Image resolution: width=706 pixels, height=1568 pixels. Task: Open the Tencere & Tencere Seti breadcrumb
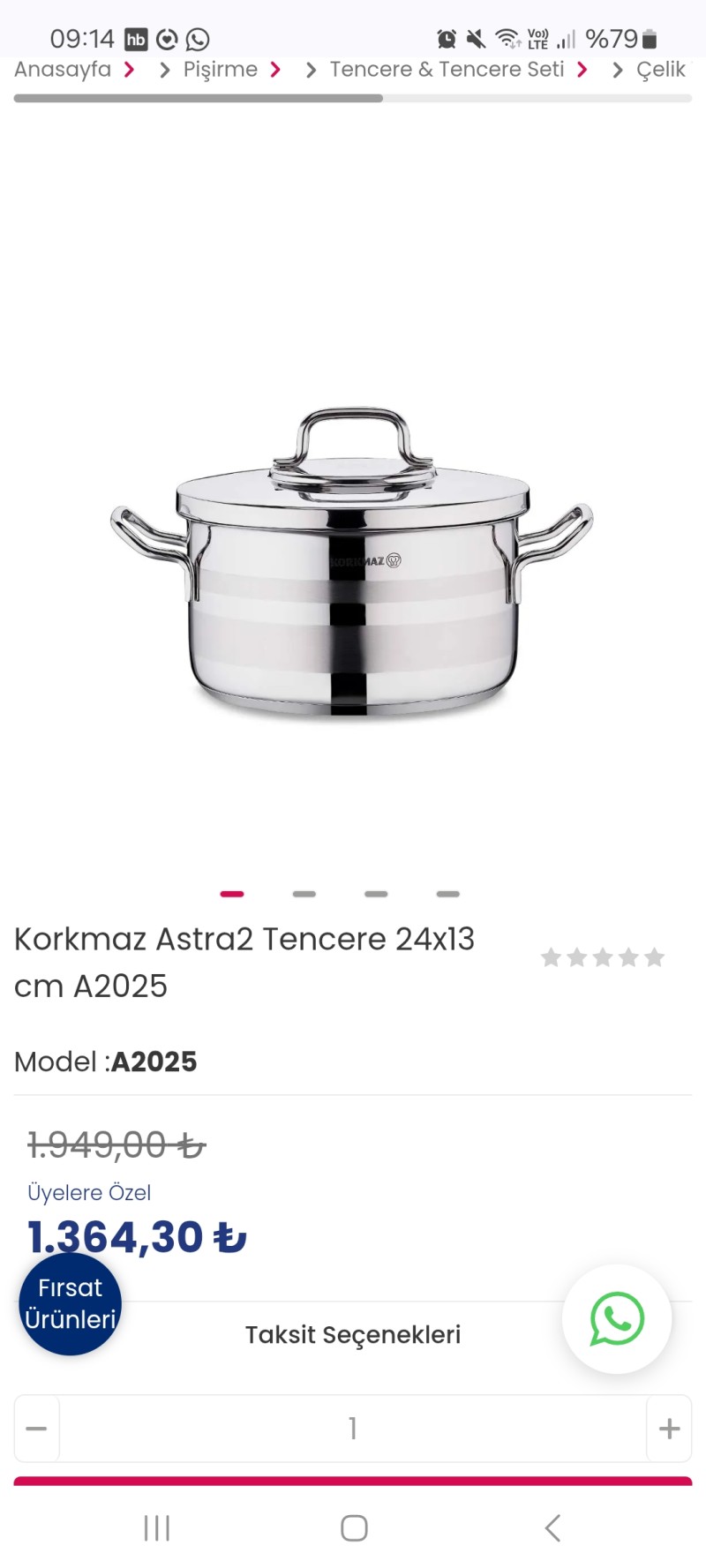[447, 70]
